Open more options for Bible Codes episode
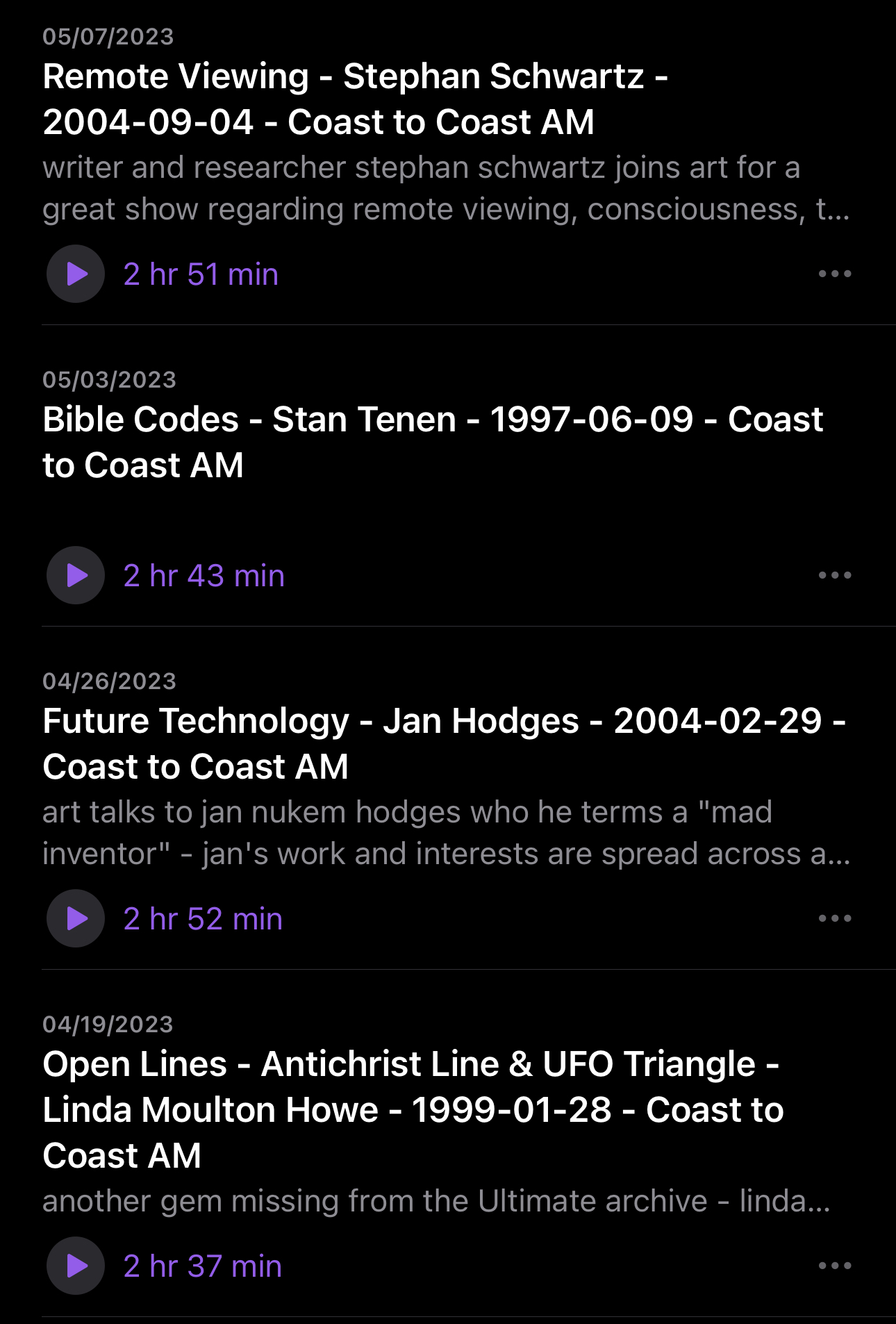This screenshot has width=896, height=1324. pyautogui.click(x=834, y=575)
